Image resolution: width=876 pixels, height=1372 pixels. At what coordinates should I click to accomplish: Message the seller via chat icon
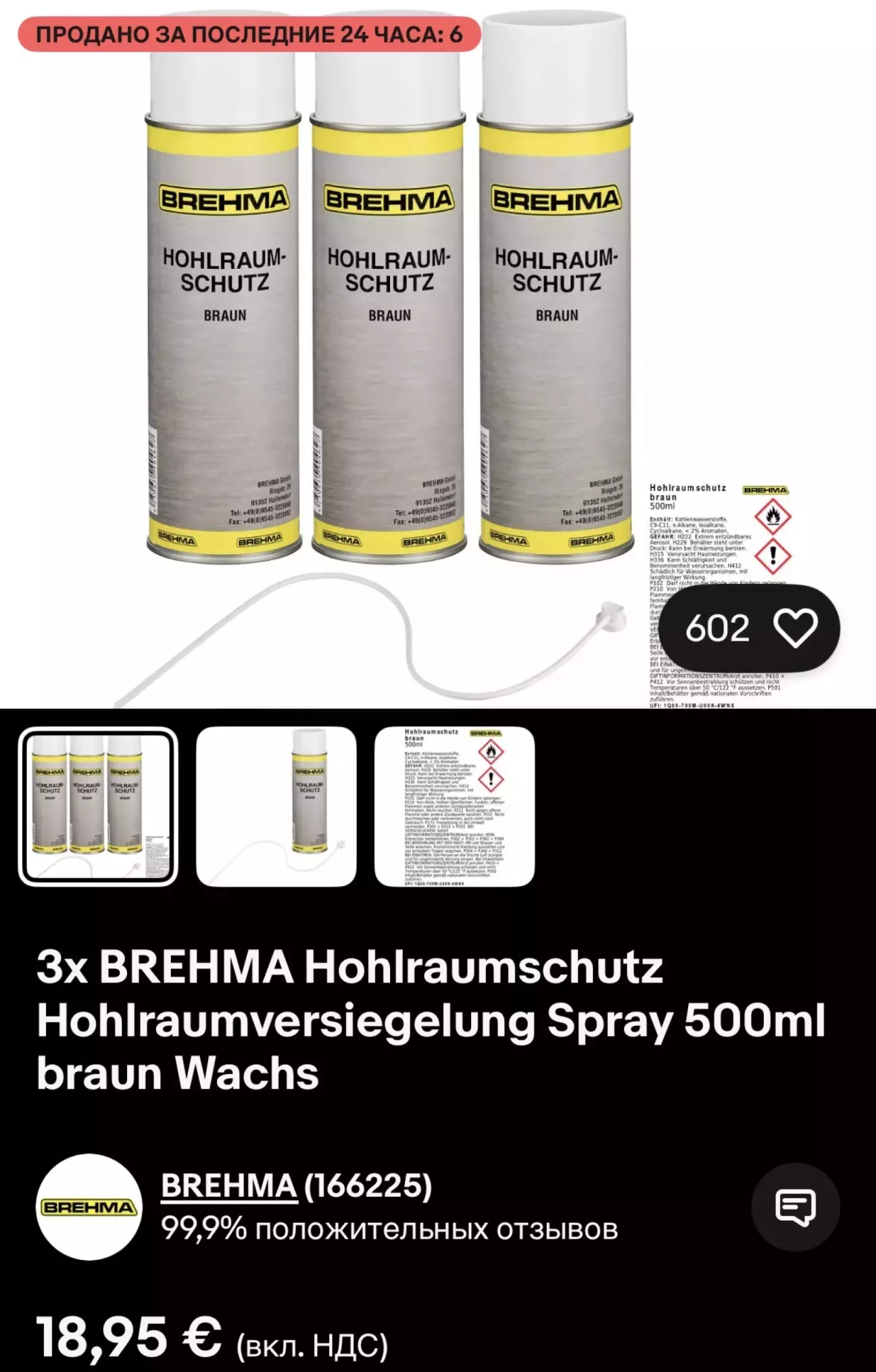click(x=795, y=1206)
